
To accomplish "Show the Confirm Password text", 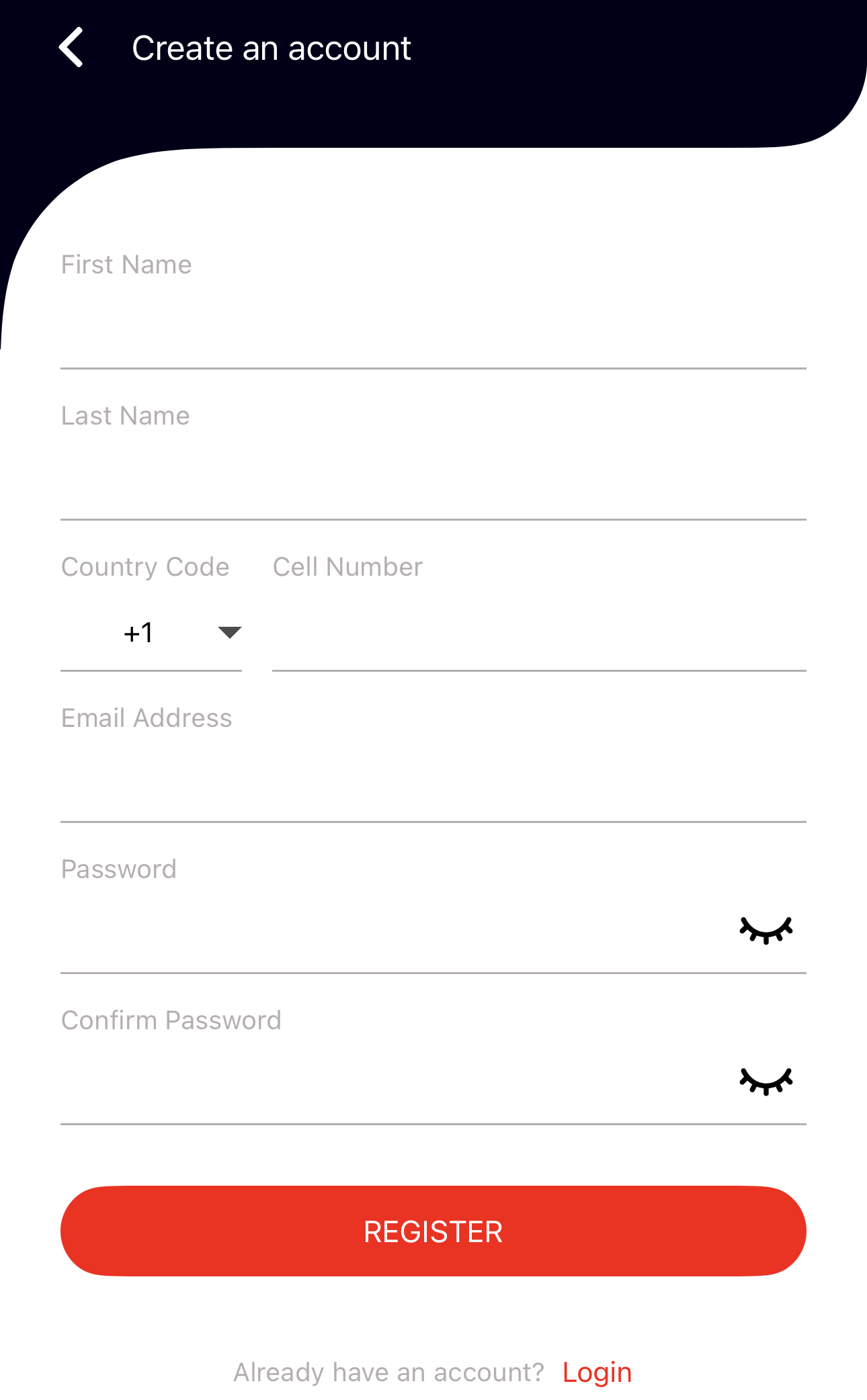I will (171, 1019).
